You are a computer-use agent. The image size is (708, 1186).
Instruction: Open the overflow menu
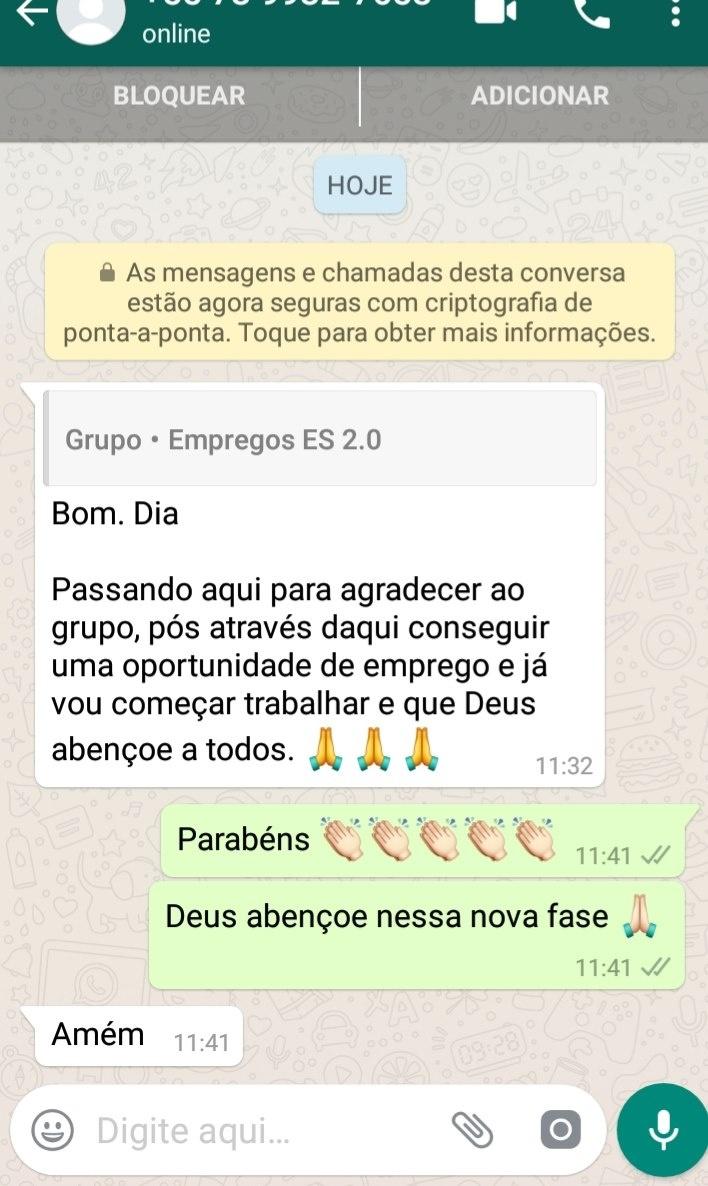coord(673,12)
